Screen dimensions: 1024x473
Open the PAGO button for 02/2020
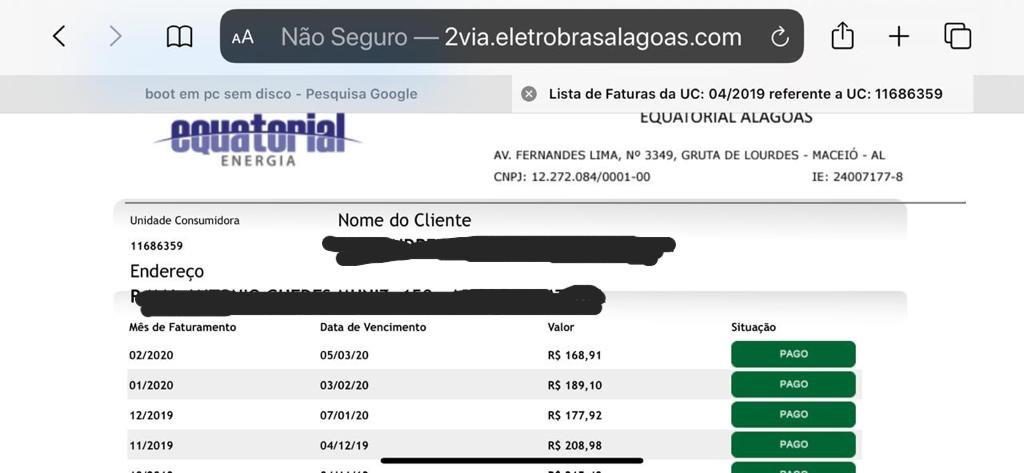tap(793, 354)
